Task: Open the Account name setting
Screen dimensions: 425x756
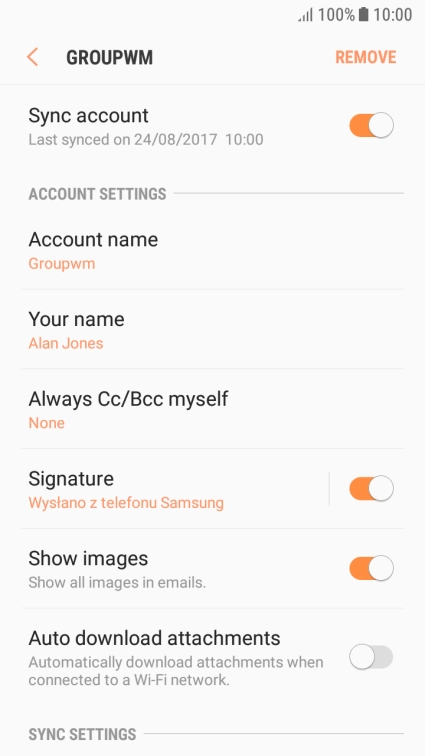Action: [x=212, y=250]
